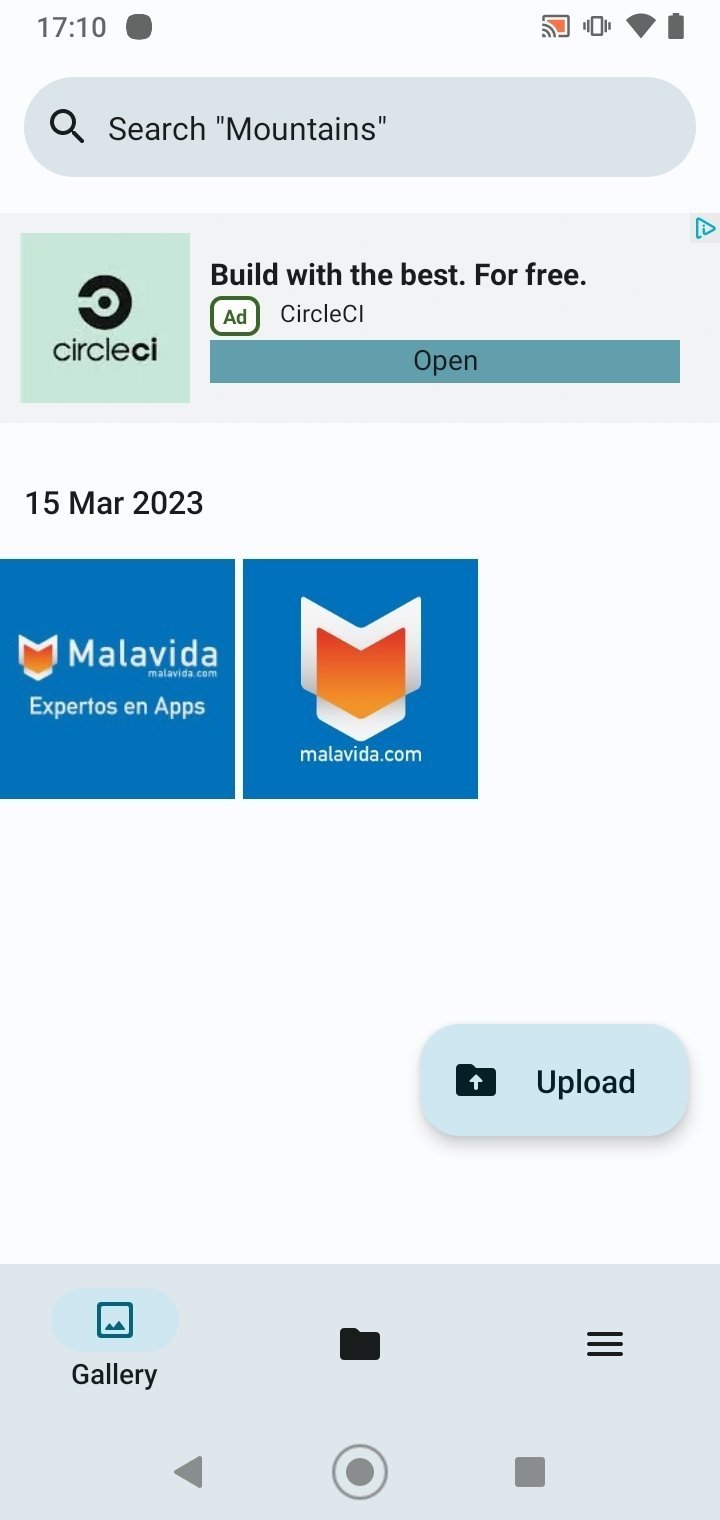Open the hamburger menu tab

coord(605,1344)
